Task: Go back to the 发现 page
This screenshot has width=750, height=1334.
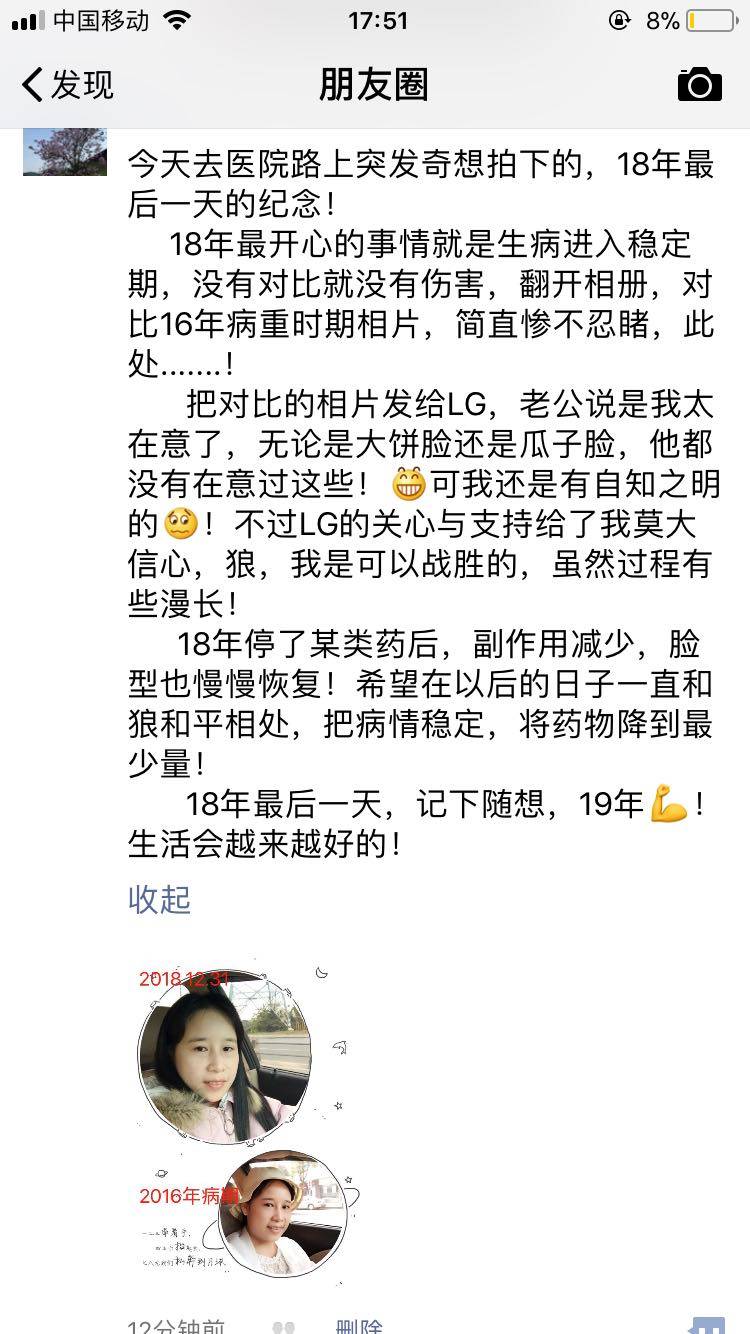Action: 68,85
